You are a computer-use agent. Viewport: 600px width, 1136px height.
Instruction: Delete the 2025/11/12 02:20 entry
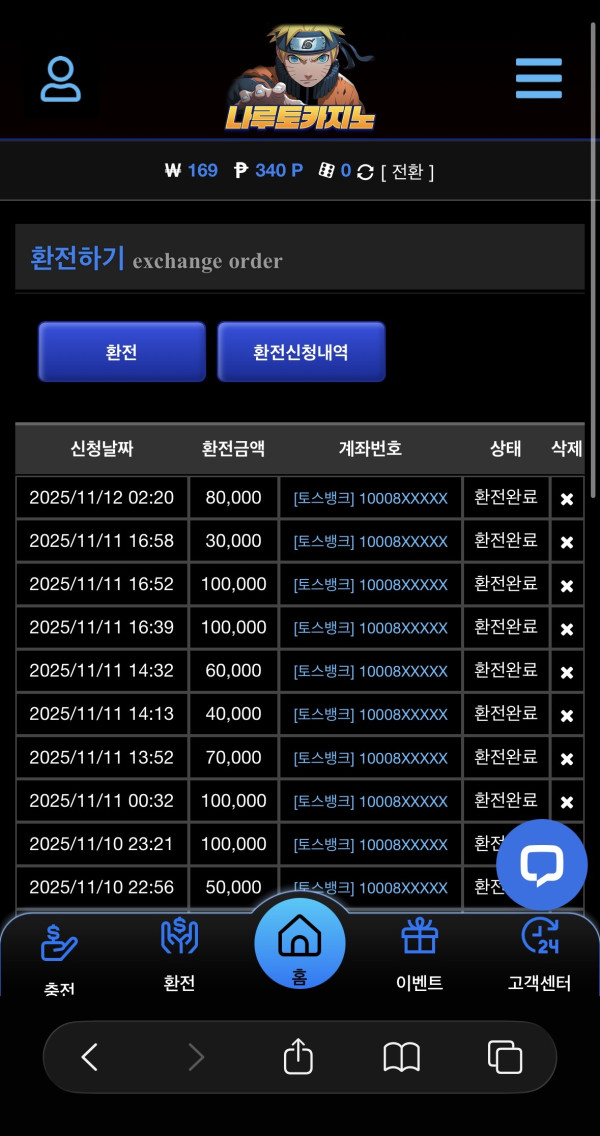567,499
